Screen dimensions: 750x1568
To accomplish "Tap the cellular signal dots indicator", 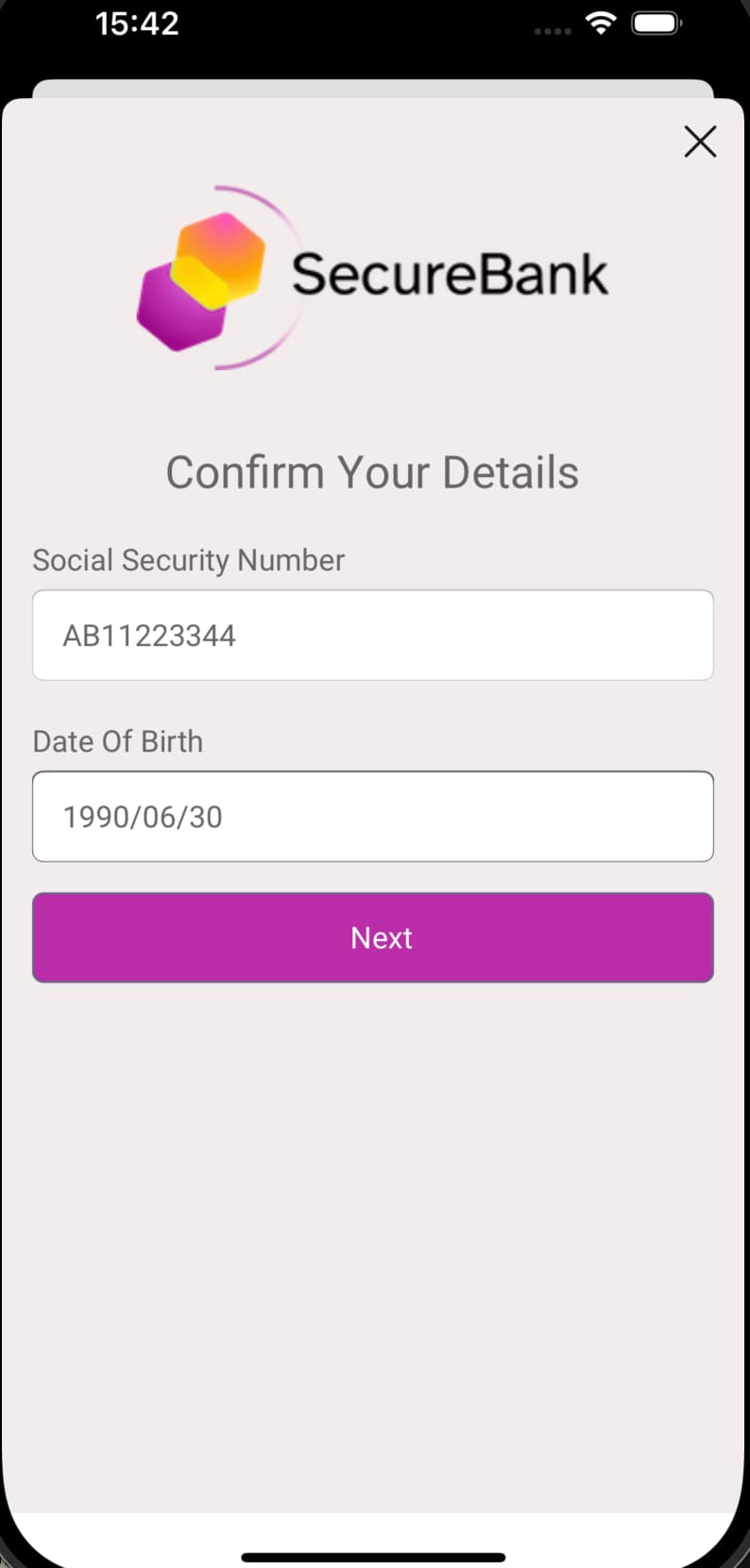I will pyautogui.click(x=551, y=30).
